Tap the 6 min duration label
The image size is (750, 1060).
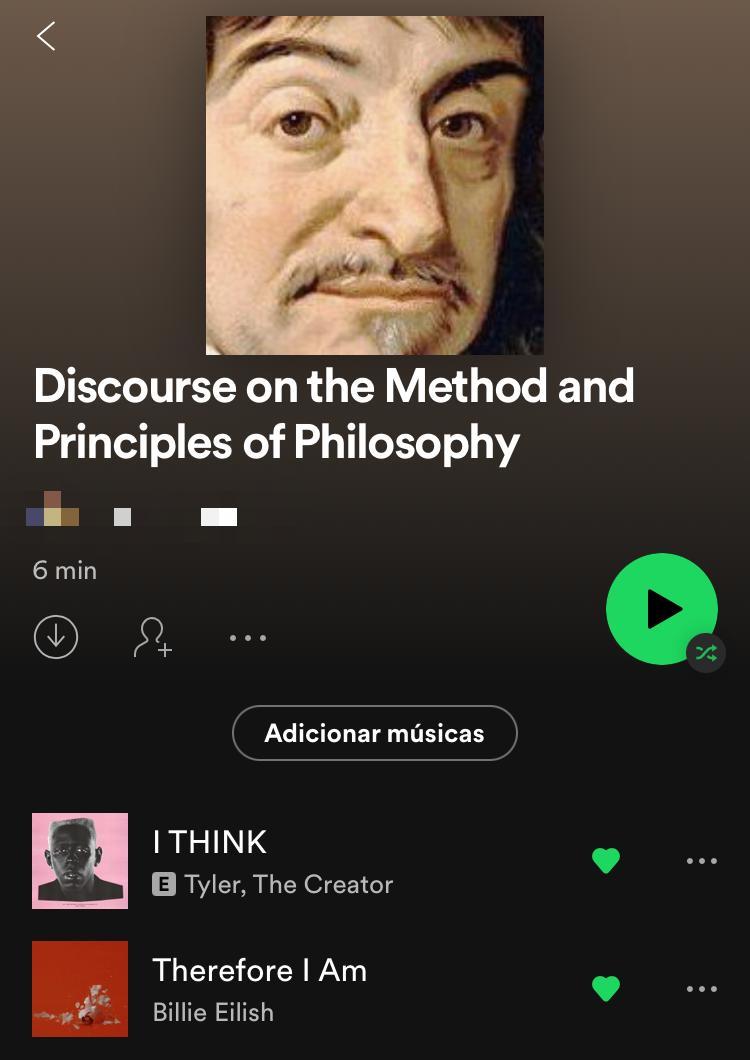(x=64, y=570)
